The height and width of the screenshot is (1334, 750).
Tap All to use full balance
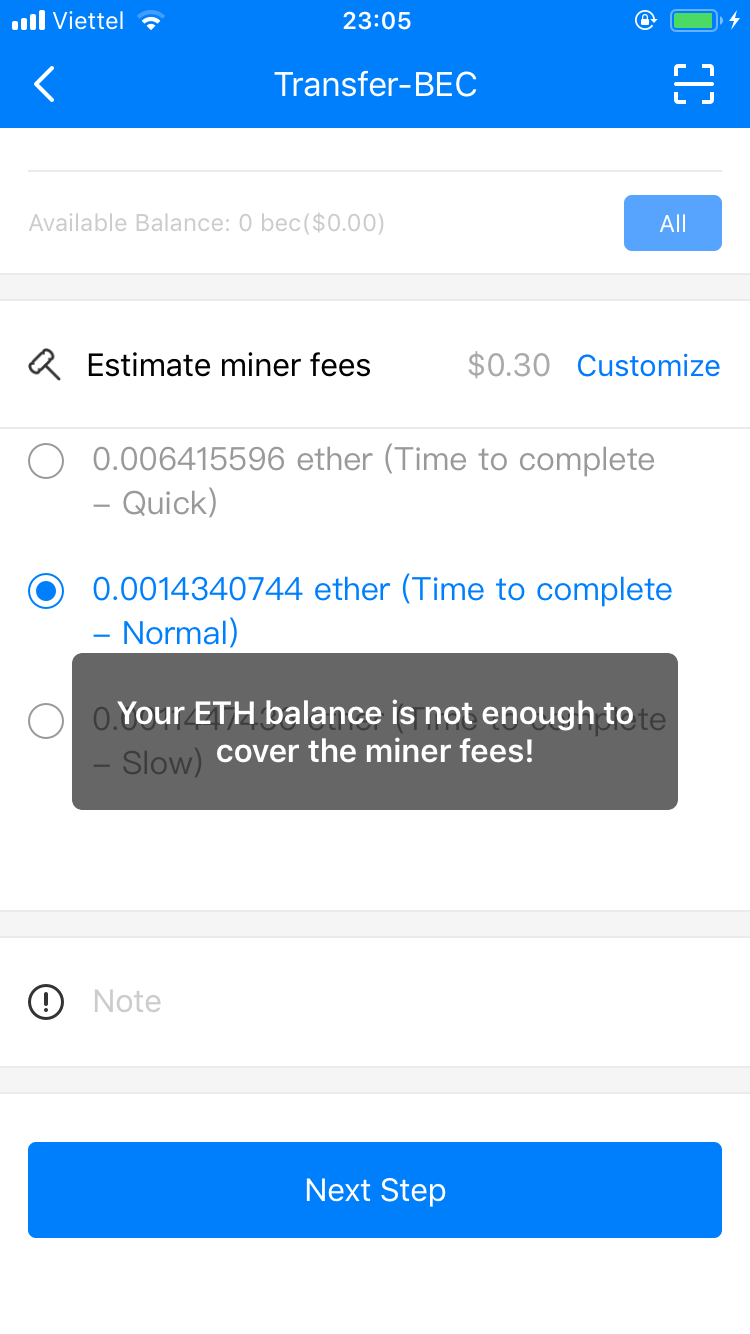(672, 223)
